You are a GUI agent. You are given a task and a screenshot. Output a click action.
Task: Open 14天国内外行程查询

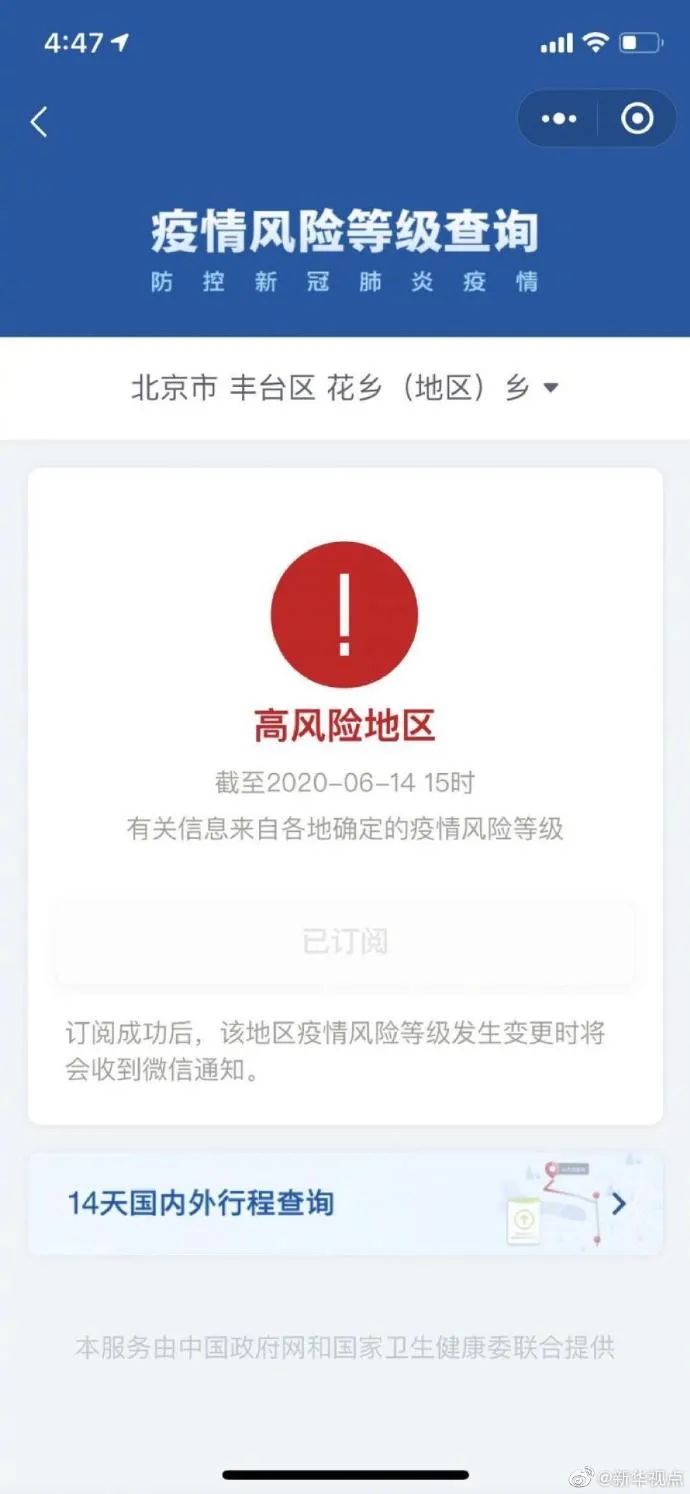tap(345, 1203)
